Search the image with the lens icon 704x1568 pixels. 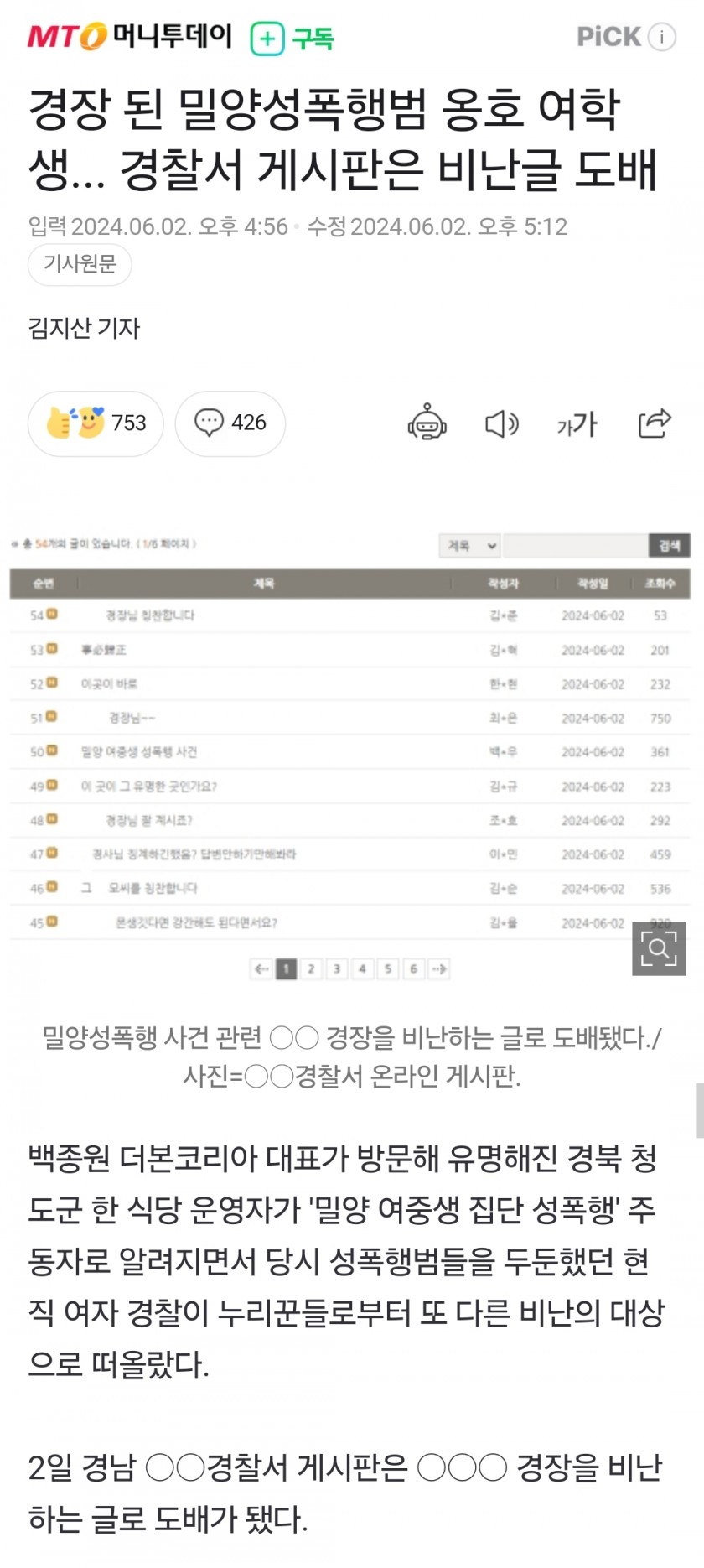pos(659,948)
